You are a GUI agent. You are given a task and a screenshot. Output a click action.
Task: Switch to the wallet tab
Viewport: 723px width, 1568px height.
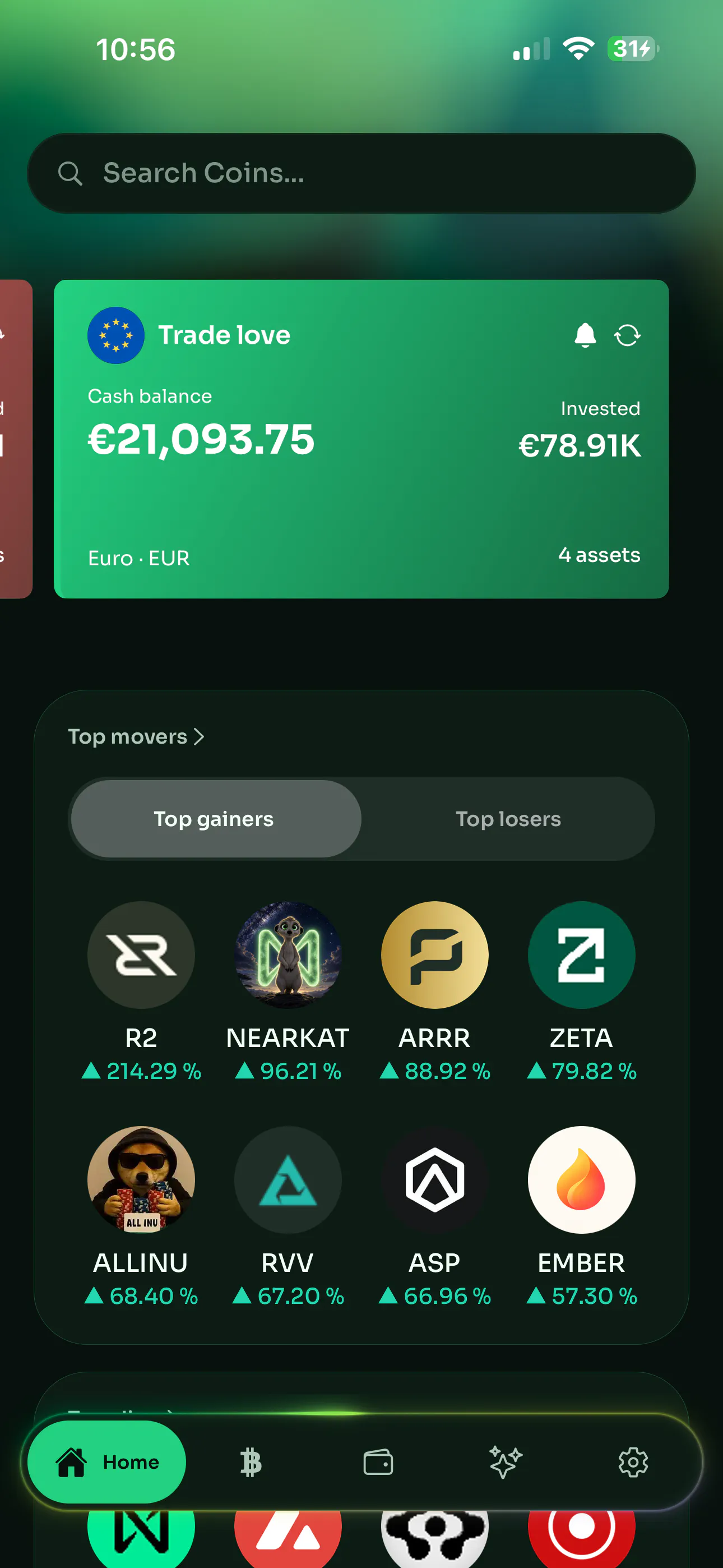[x=378, y=1462]
